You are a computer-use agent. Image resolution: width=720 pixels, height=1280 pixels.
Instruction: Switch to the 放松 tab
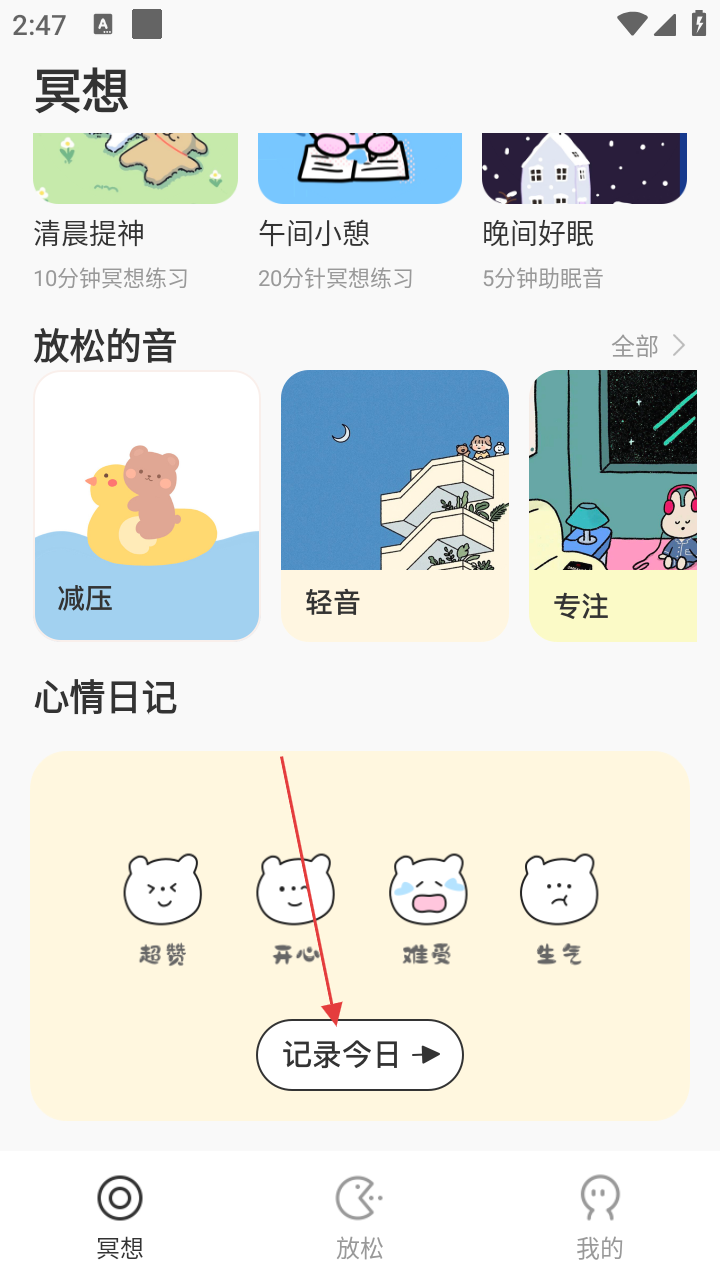click(x=360, y=1215)
